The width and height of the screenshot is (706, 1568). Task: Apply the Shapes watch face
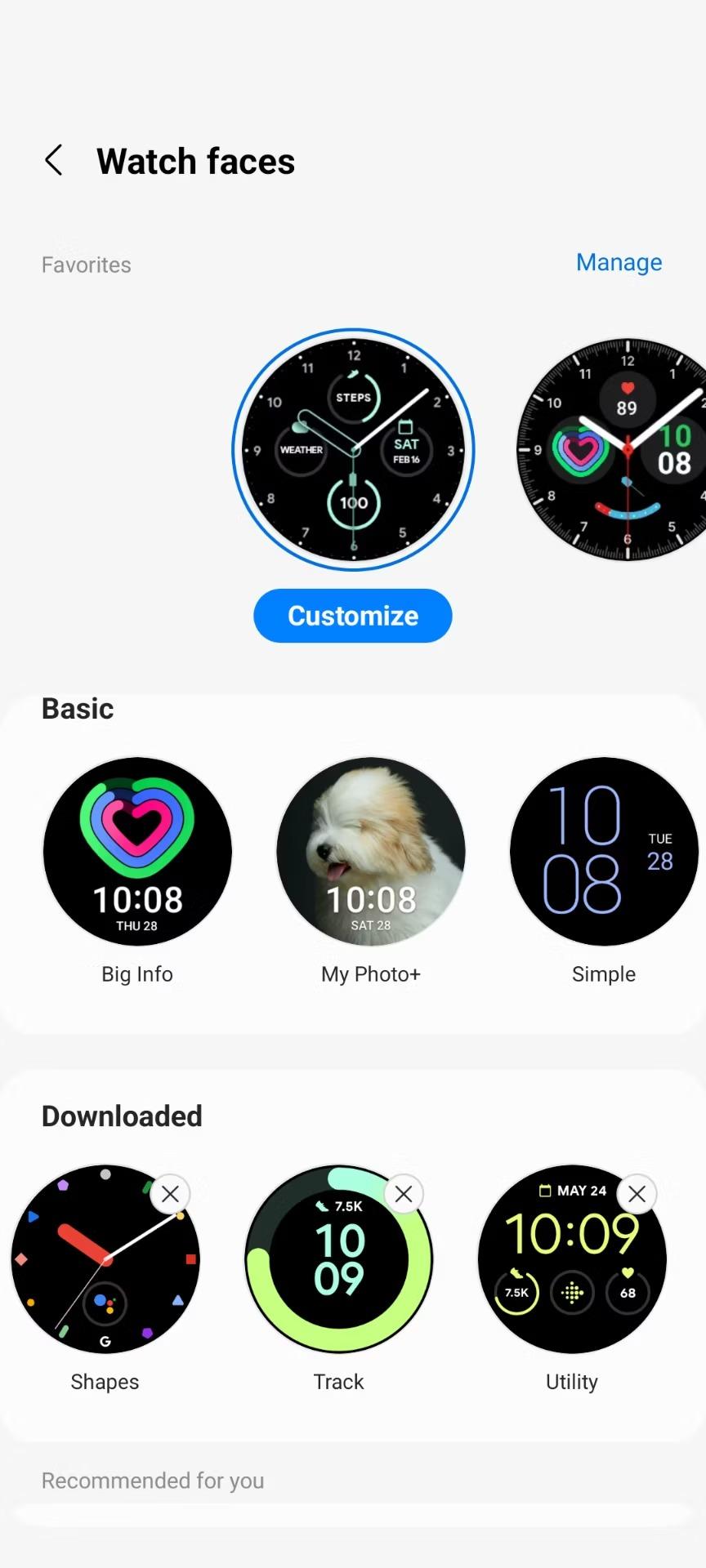click(x=105, y=1259)
